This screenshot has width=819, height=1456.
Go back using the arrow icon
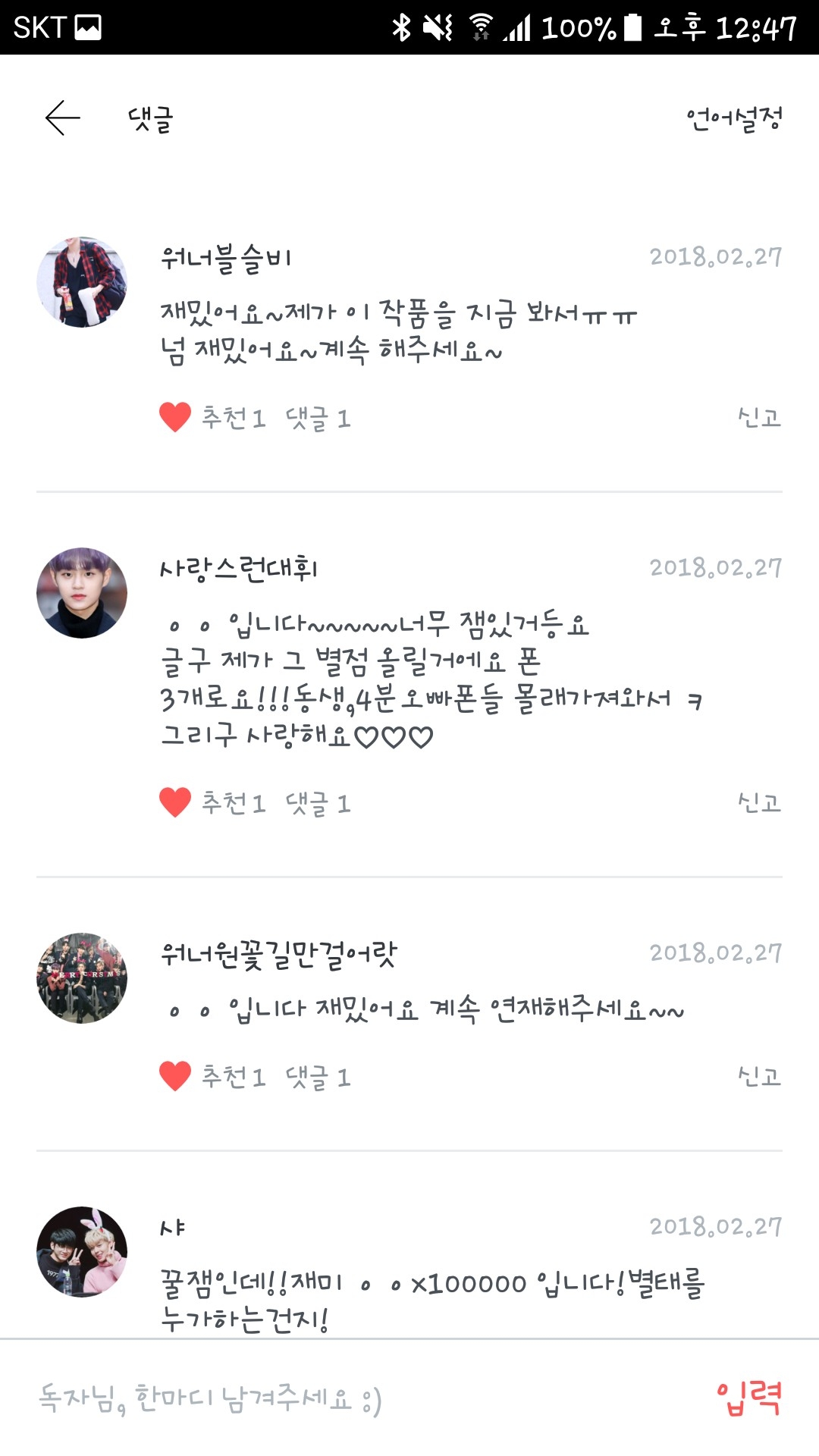click(62, 118)
